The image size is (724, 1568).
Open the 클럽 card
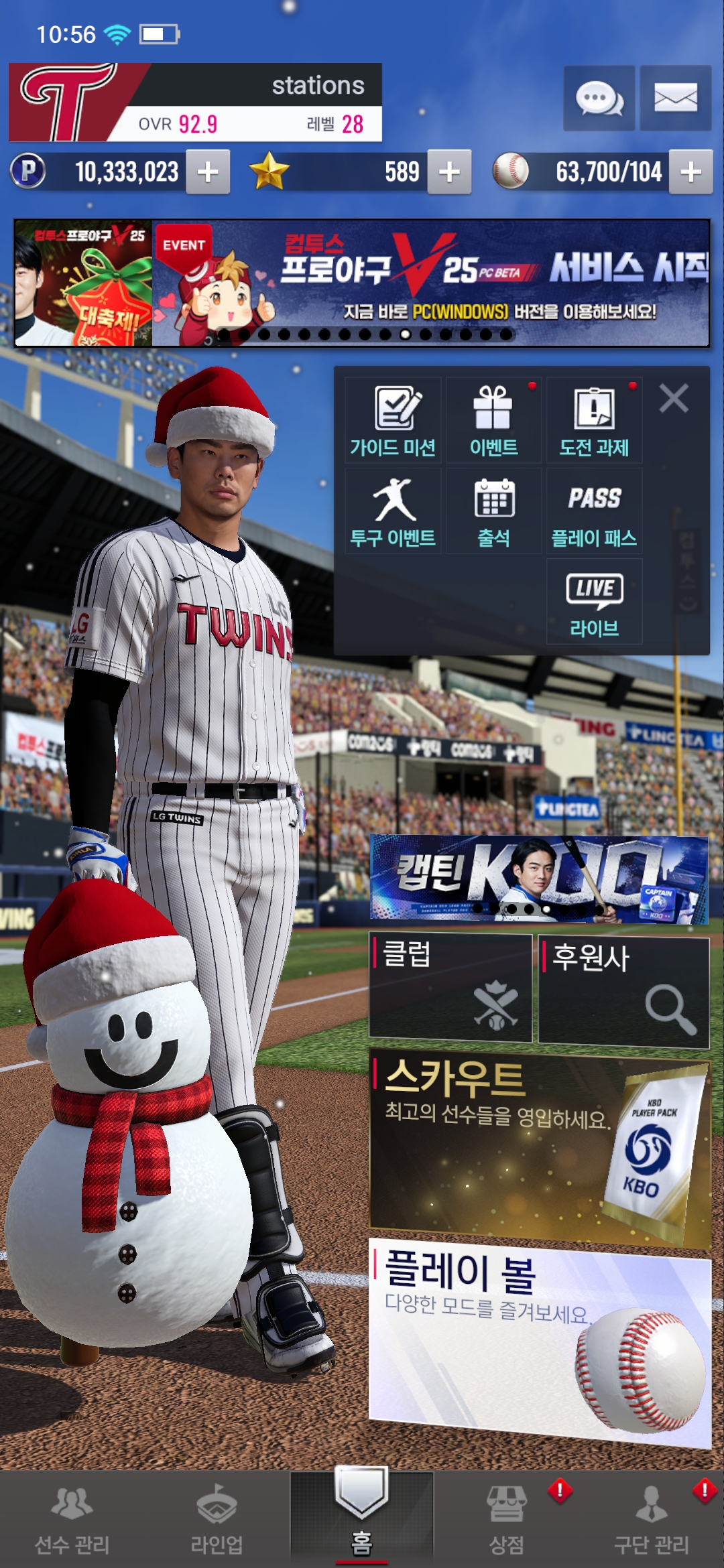click(x=450, y=987)
